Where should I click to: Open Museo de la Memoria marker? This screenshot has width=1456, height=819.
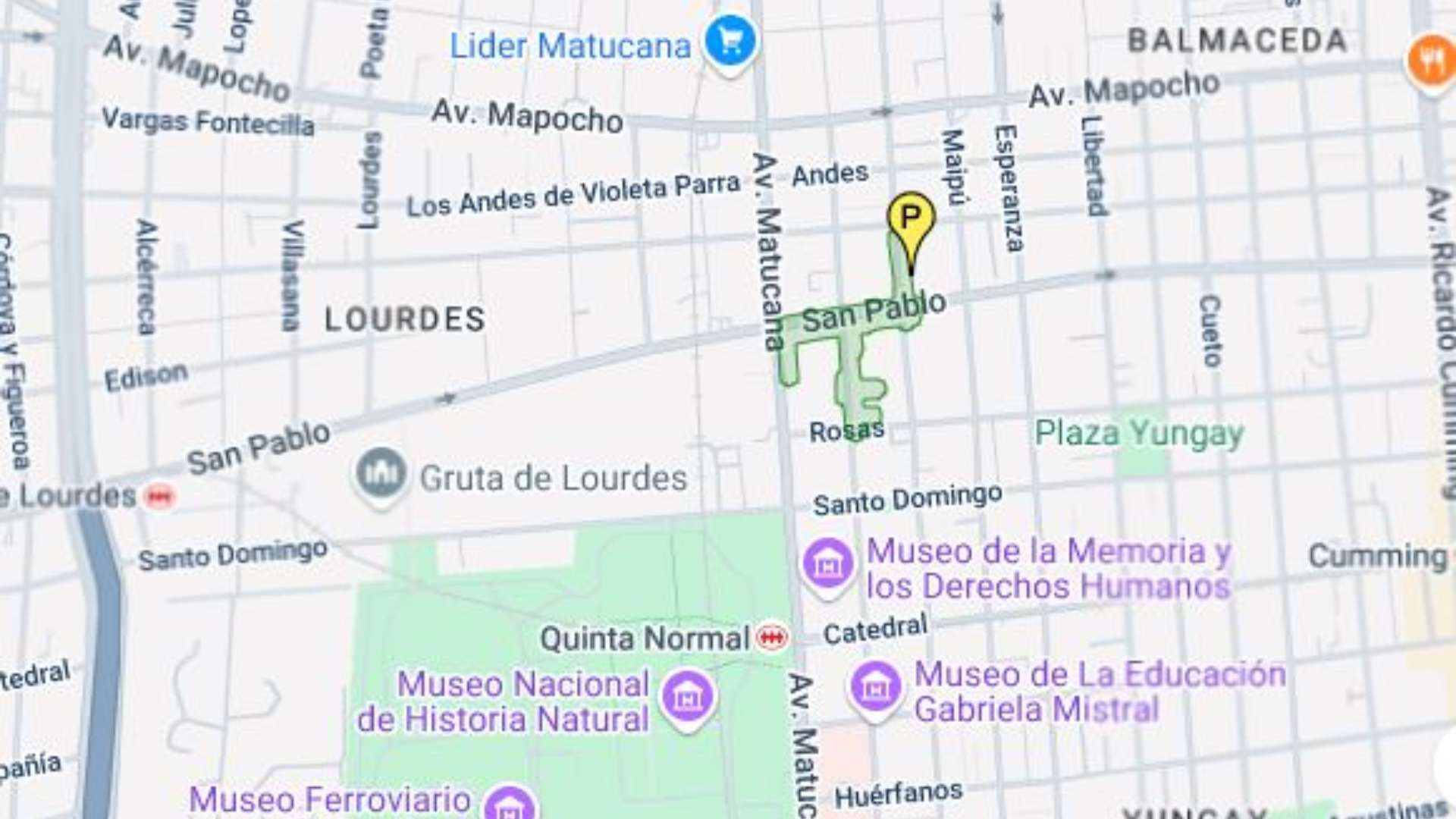pyautogui.click(x=828, y=565)
